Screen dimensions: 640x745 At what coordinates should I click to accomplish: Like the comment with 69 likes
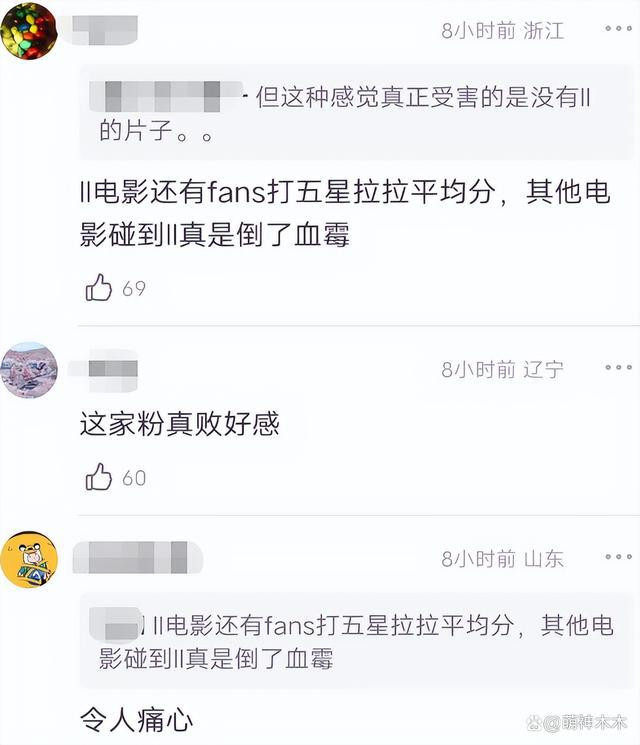click(99, 289)
